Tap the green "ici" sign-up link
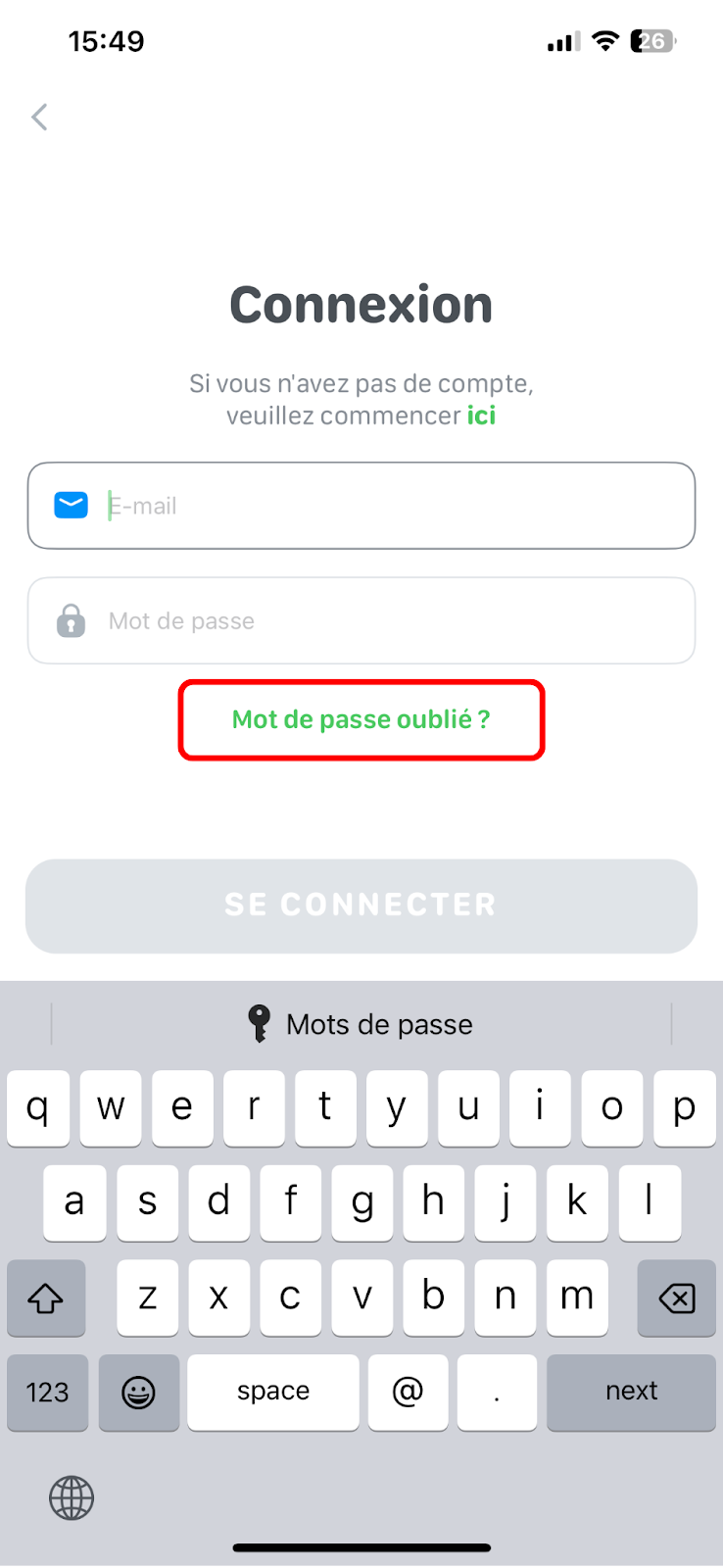 click(481, 416)
